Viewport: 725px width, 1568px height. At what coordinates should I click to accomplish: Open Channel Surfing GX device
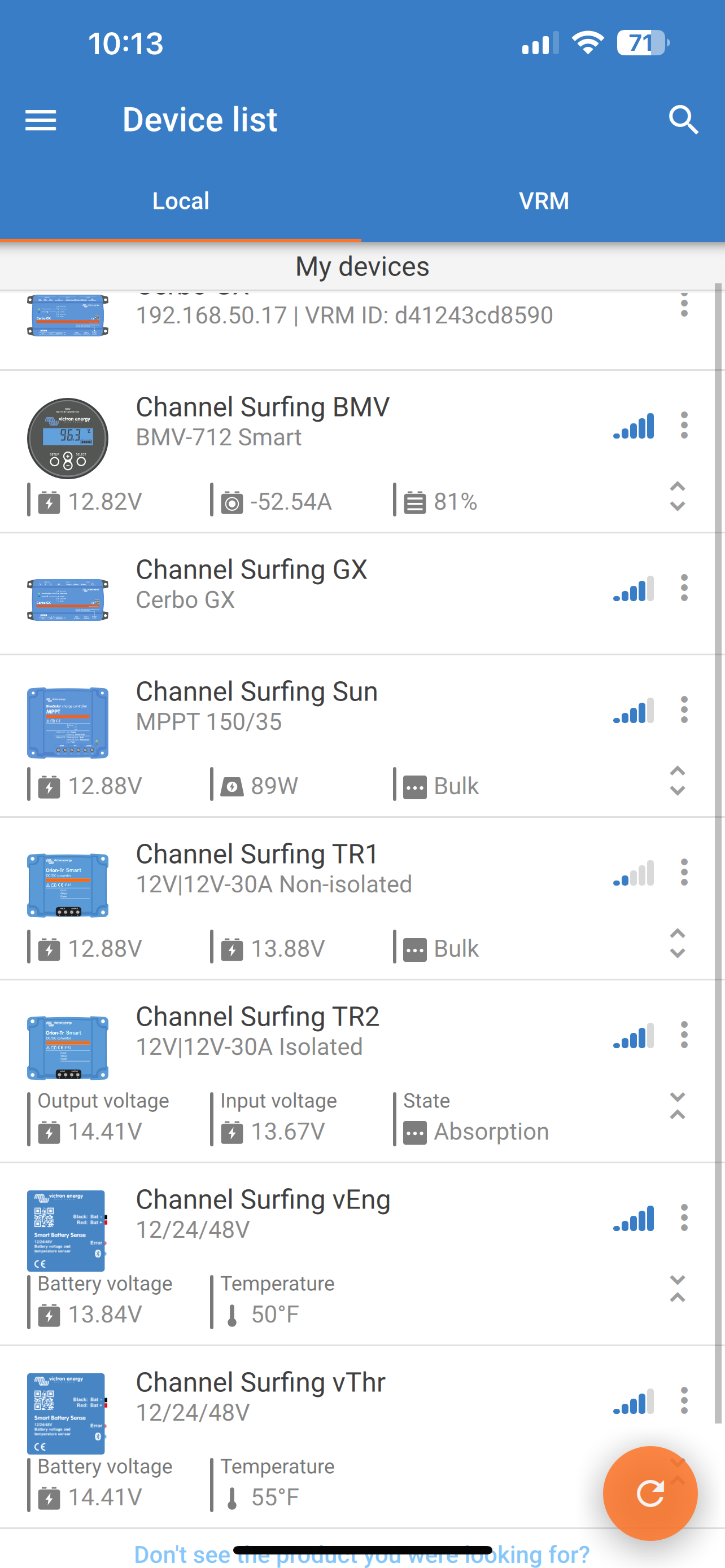(x=251, y=584)
